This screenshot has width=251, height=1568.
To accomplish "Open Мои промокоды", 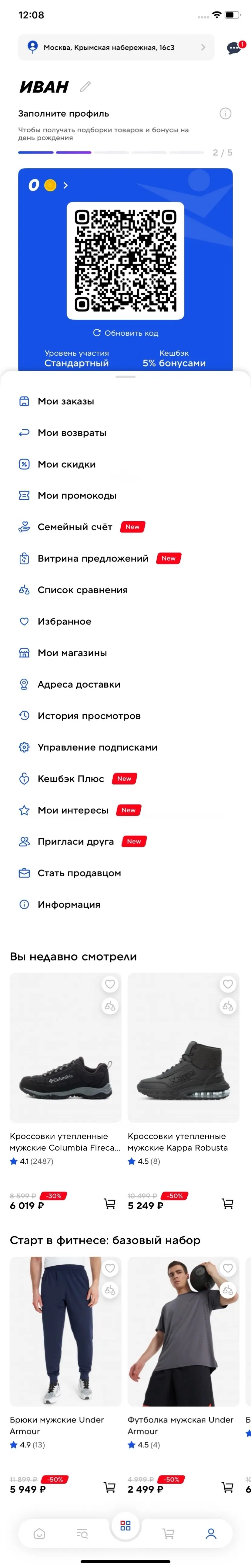I will [x=77, y=496].
